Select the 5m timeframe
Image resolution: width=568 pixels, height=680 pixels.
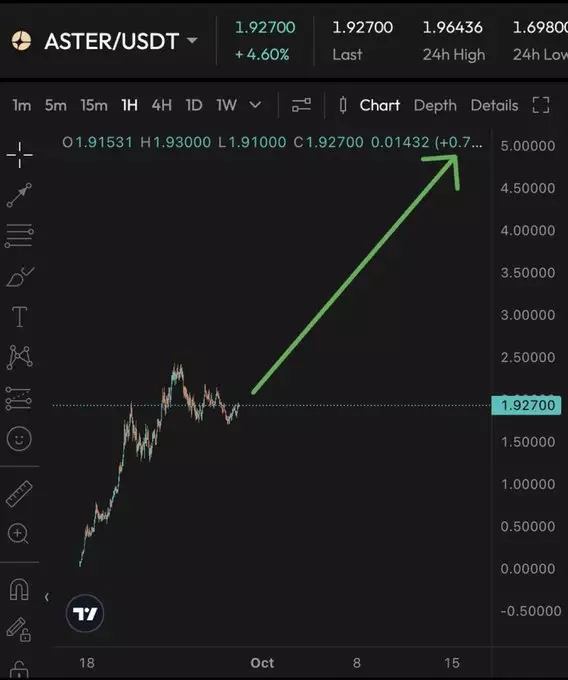[55, 105]
